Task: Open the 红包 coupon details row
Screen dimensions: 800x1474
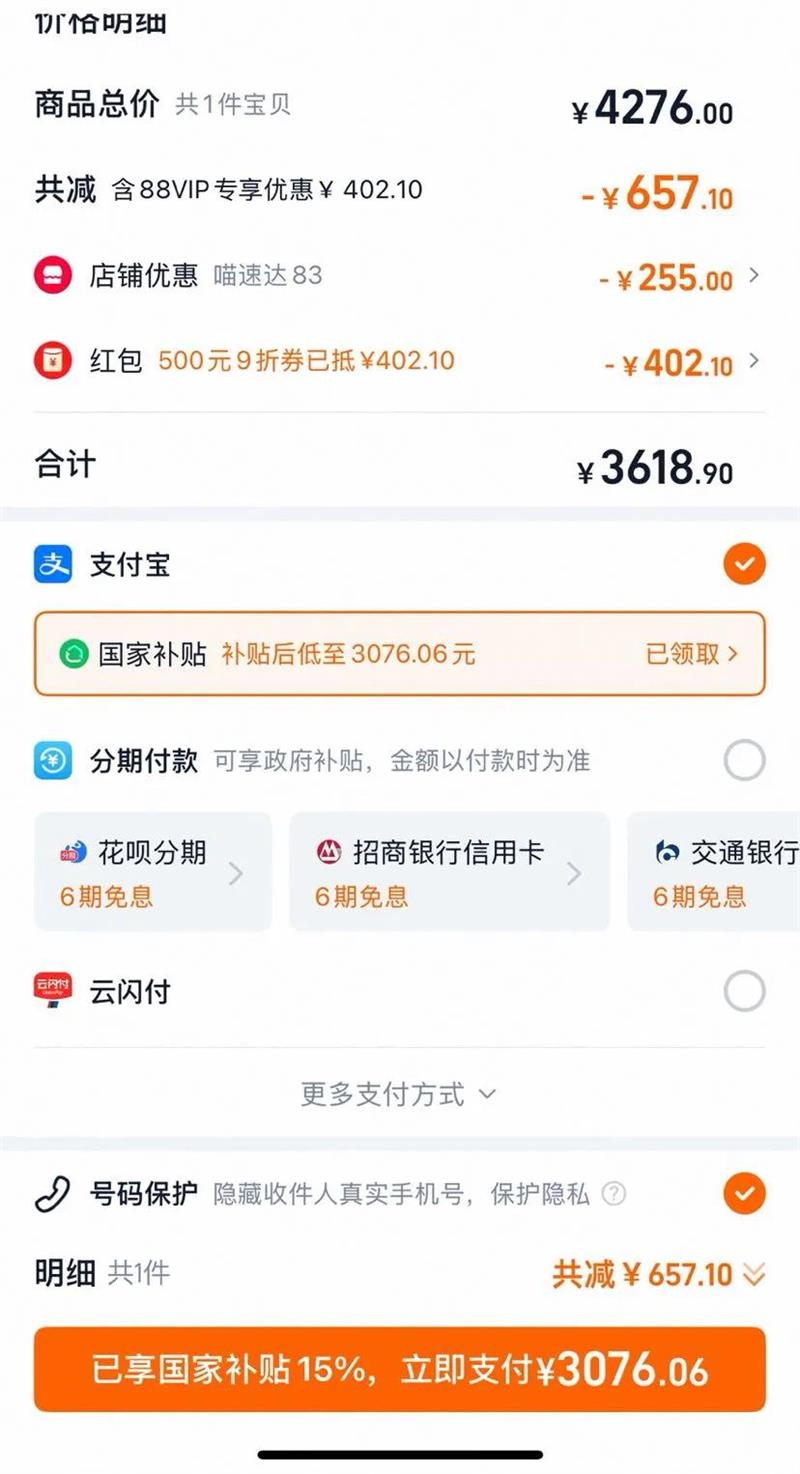Action: pos(400,361)
